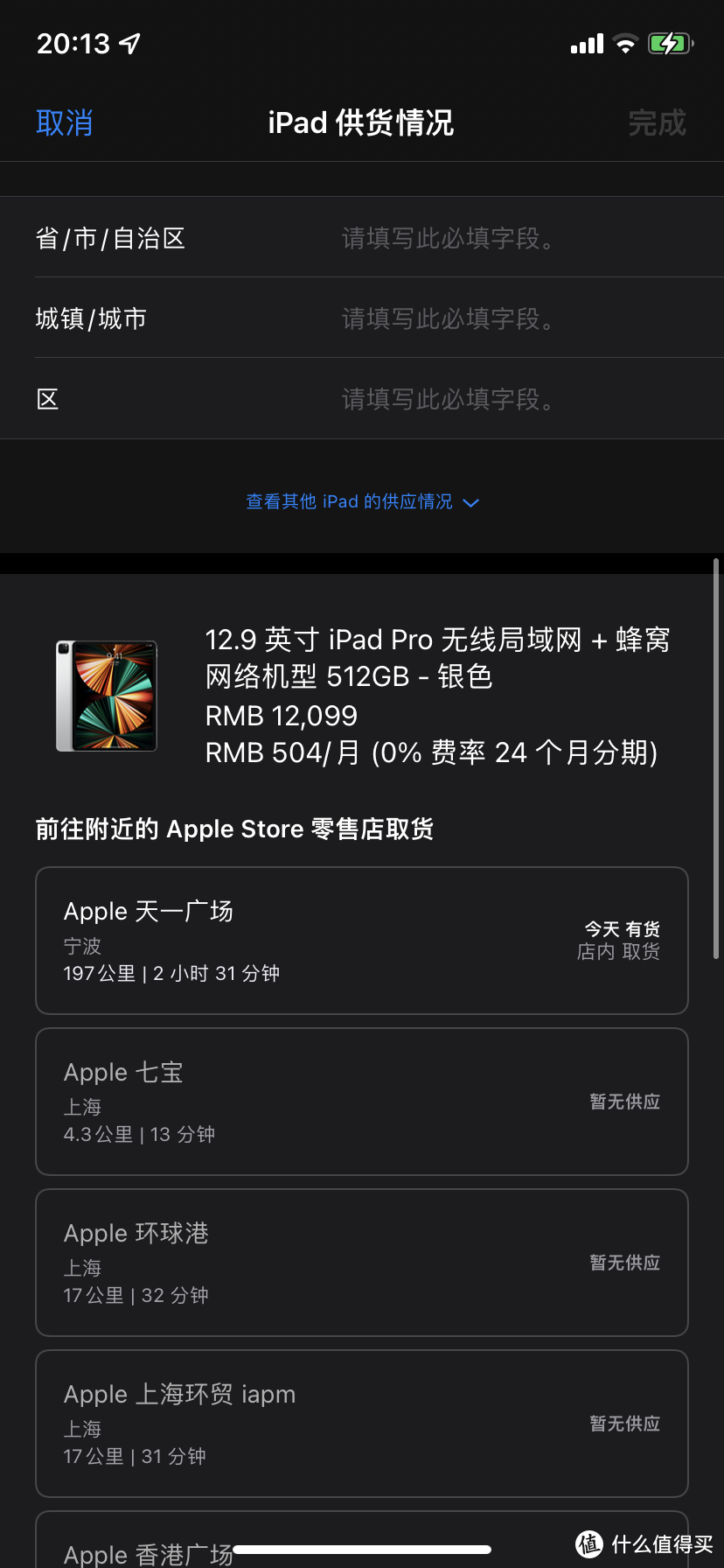Open the Apple 天一广场 store card
The width and height of the screenshot is (724, 1568).
coord(361,940)
